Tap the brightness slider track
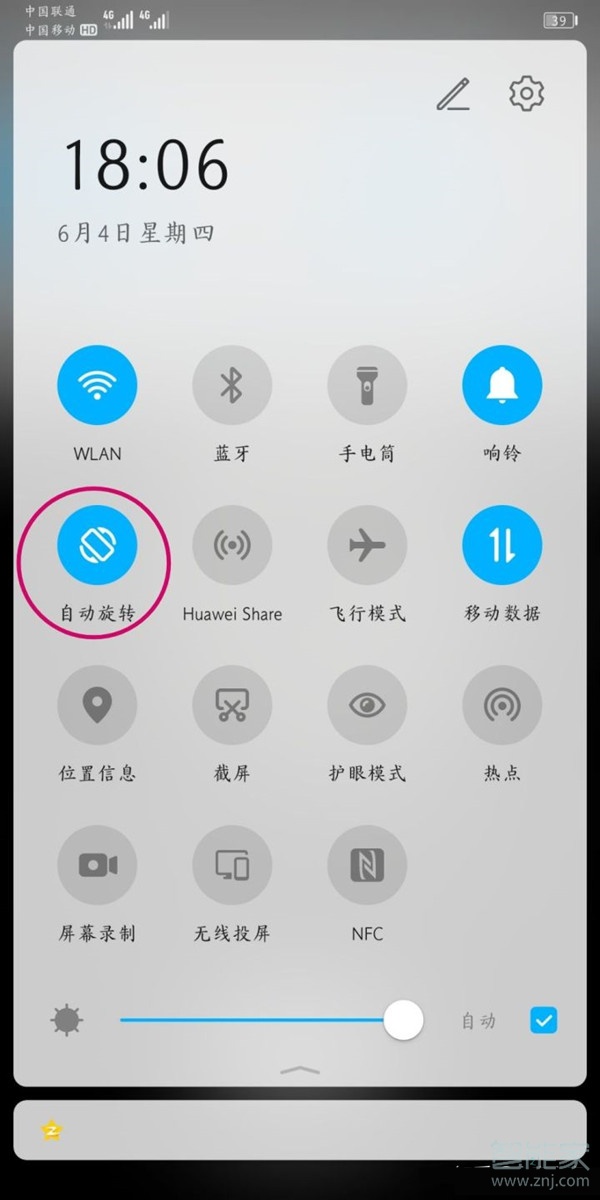 [250, 1021]
